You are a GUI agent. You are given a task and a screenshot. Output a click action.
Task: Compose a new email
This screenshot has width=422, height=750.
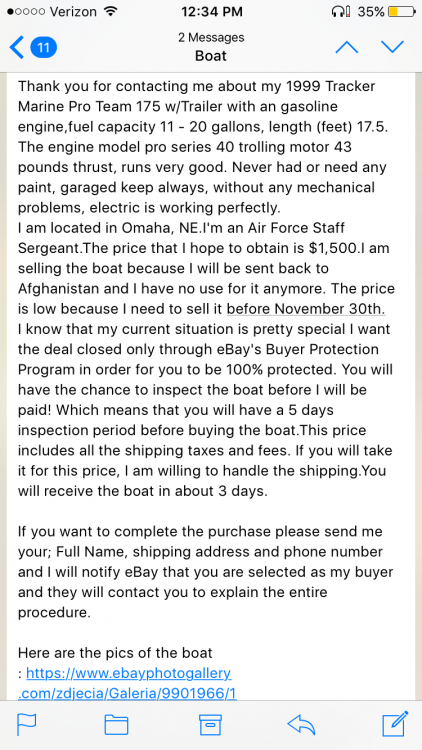coord(396,723)
